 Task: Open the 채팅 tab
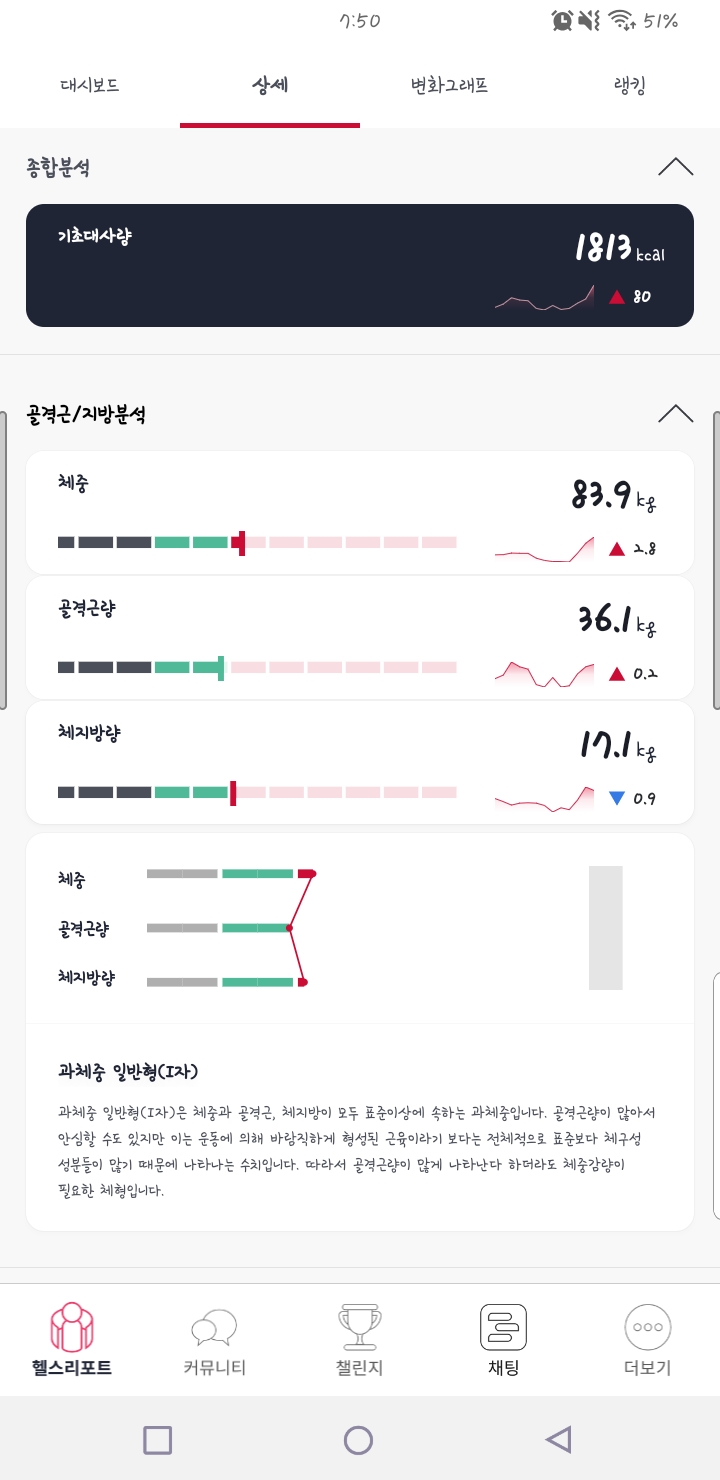coord(503,1340)
